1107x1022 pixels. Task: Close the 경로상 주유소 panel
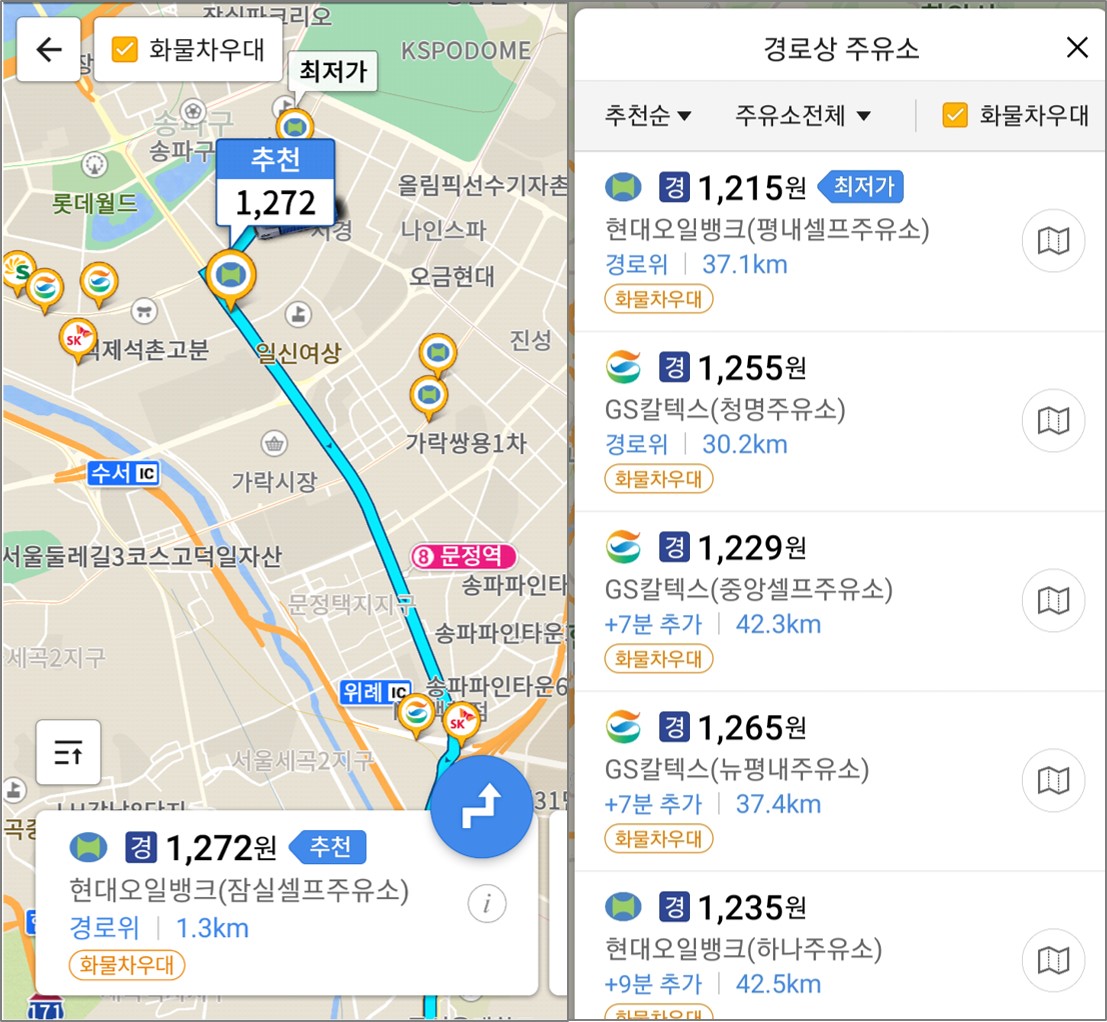pos(1076,47)
